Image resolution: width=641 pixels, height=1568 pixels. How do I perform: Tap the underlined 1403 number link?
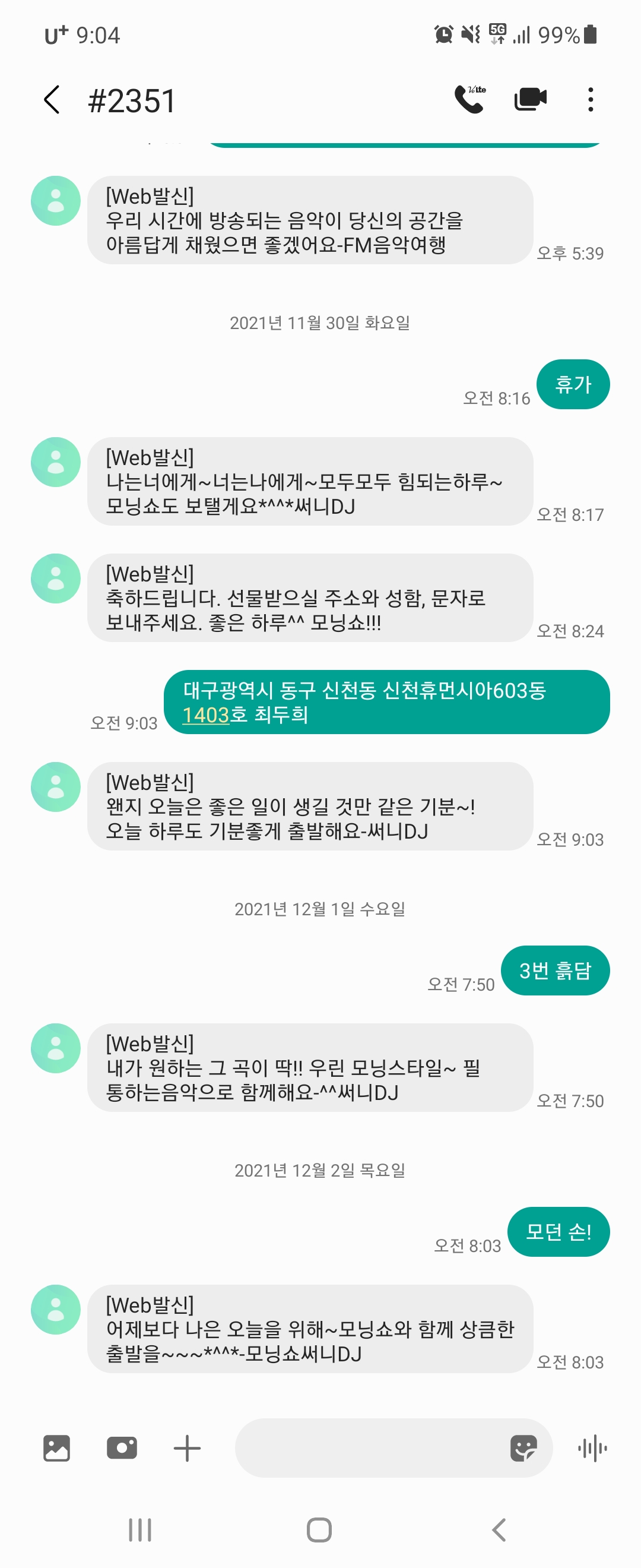pos(205,715)
